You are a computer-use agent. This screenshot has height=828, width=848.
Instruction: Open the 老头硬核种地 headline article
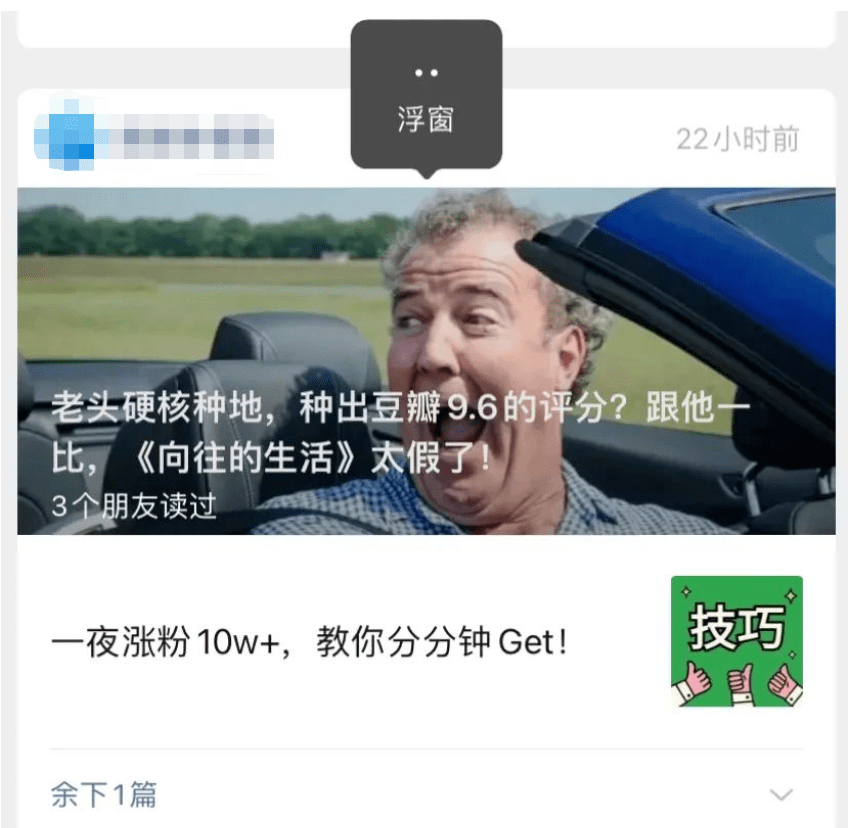click(x=426, y=361)
